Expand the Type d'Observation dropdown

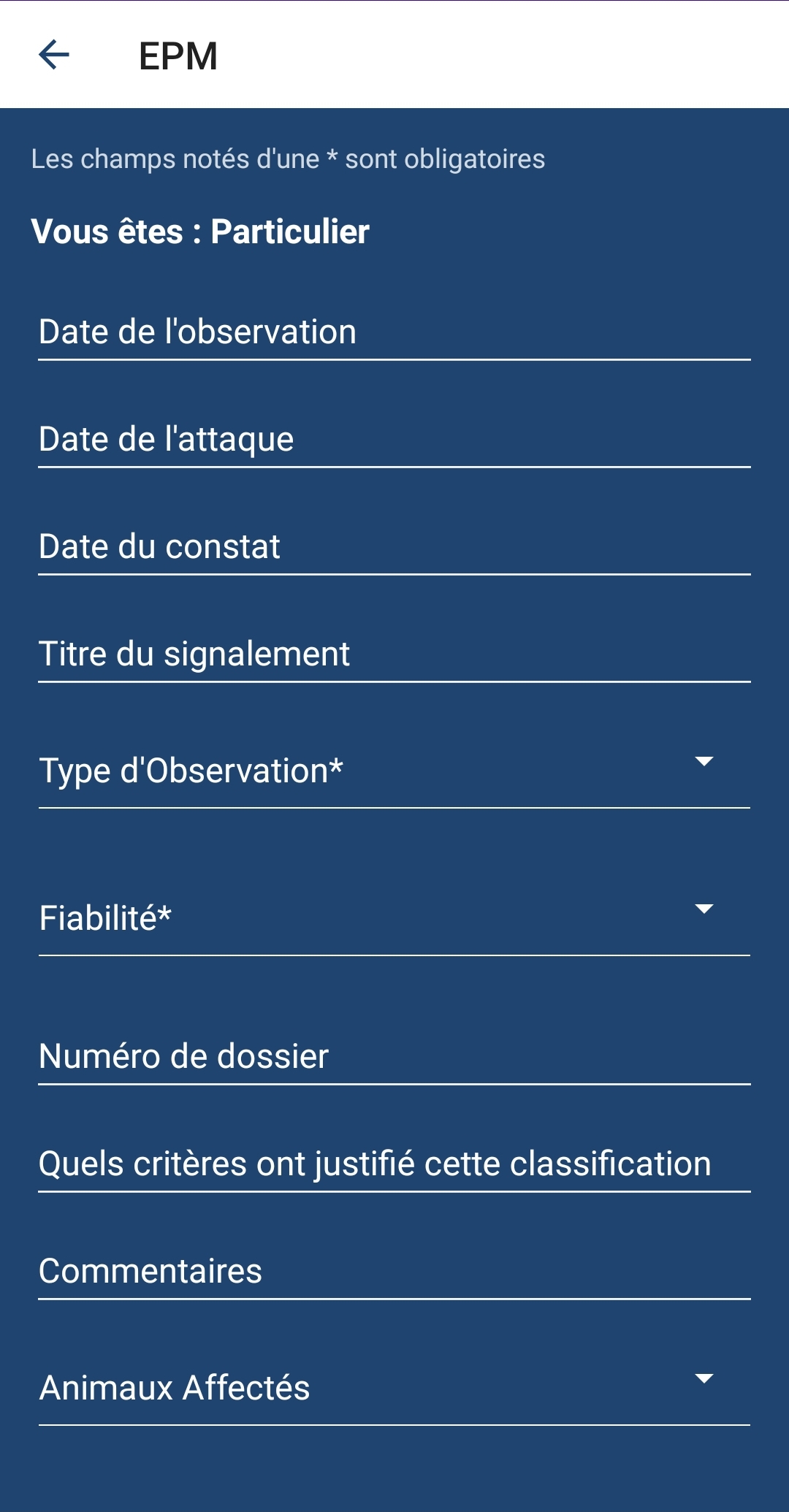tap(394, 771)
